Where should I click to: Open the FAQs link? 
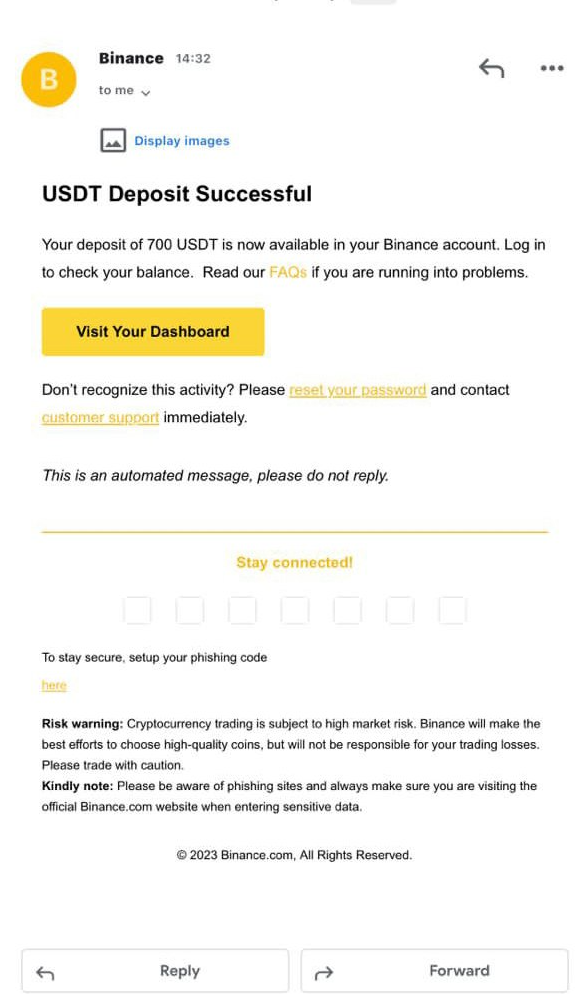[288, 273]
